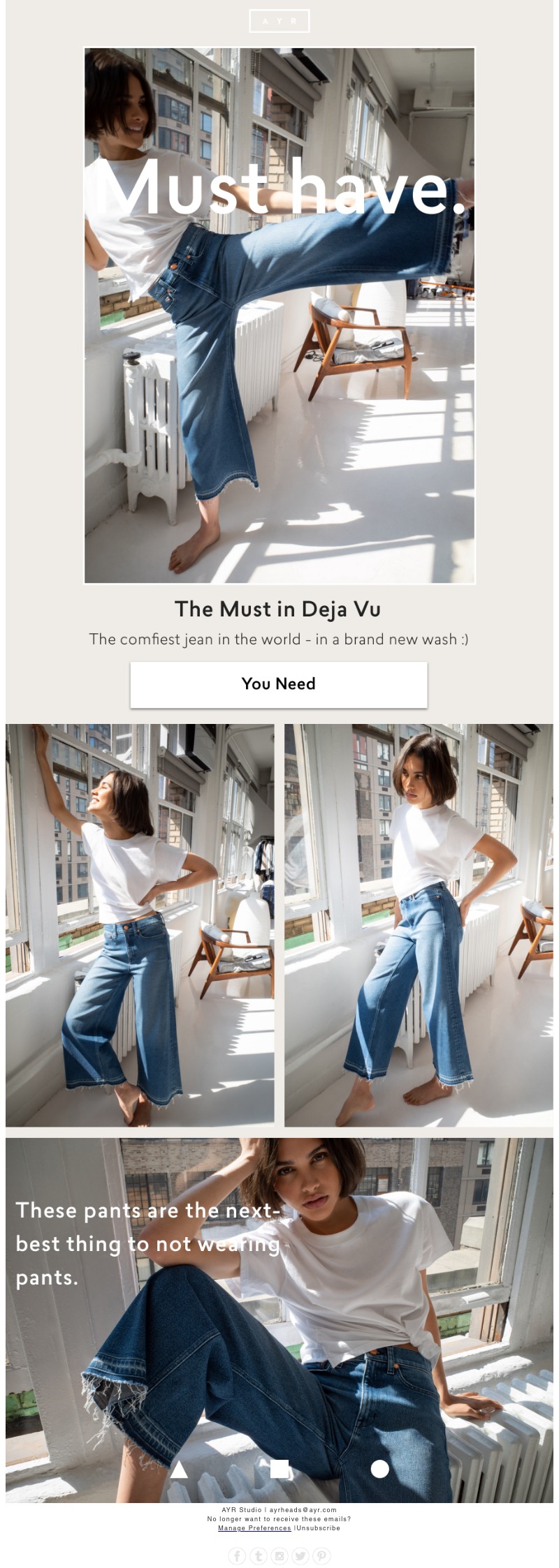This screenshot has height=1568, width=559.
Task: Open AYR's Twitter bird icon
Action: tap(300, 1555)
